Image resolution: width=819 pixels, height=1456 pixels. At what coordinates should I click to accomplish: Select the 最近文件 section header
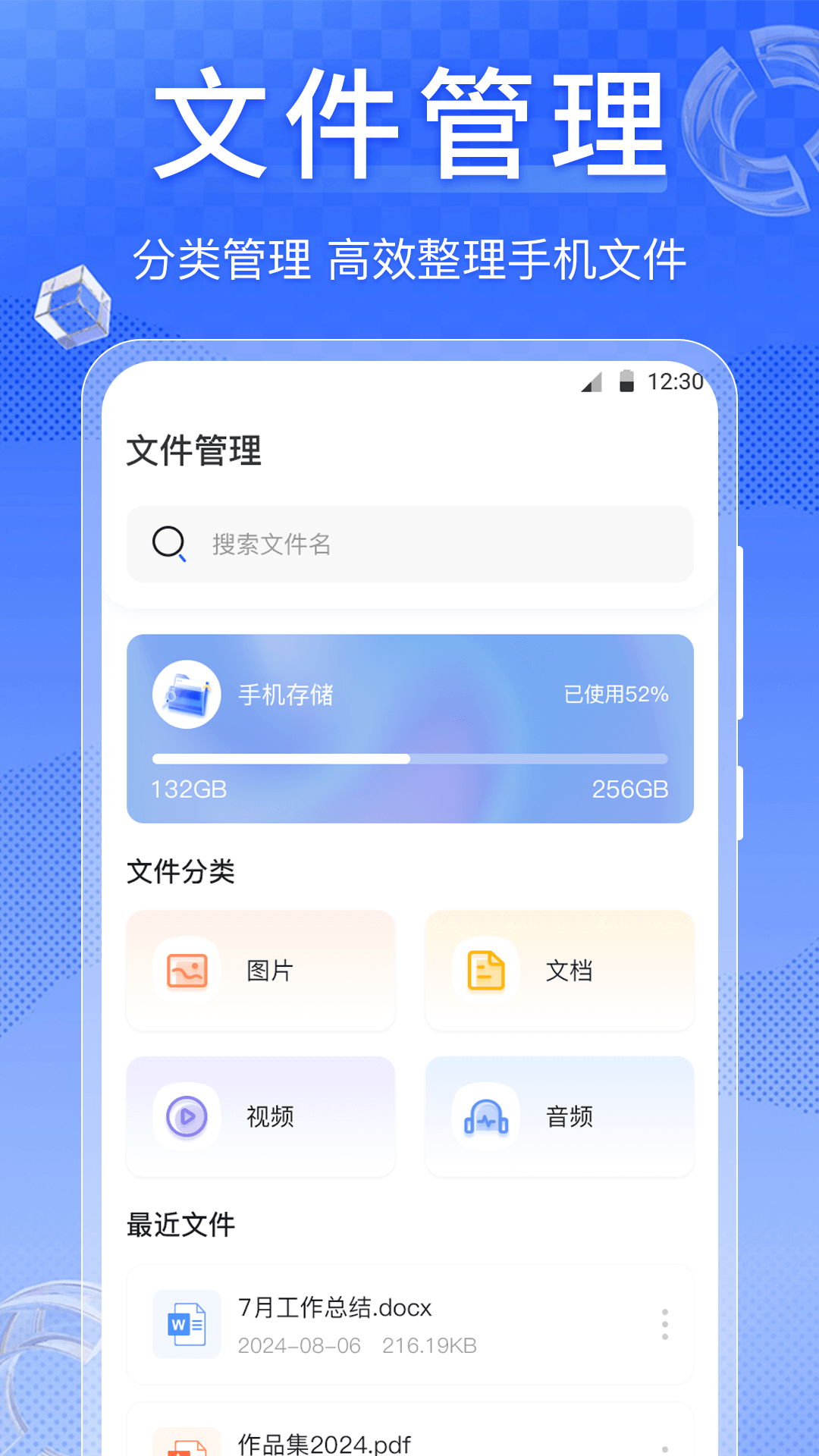pyautogui.click(x=180, y=1222)
